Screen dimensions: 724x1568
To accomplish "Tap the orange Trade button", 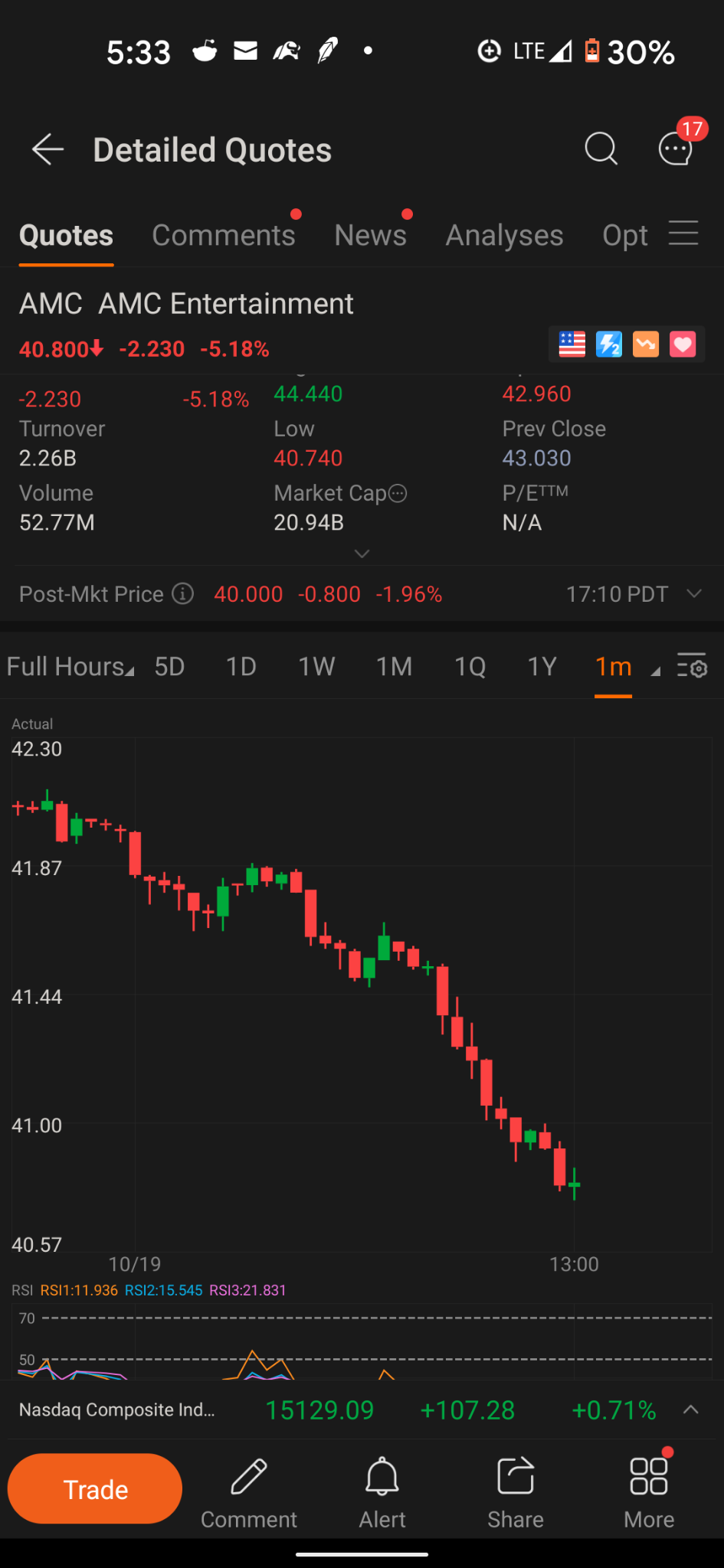I will click(x=95, y=1489).
